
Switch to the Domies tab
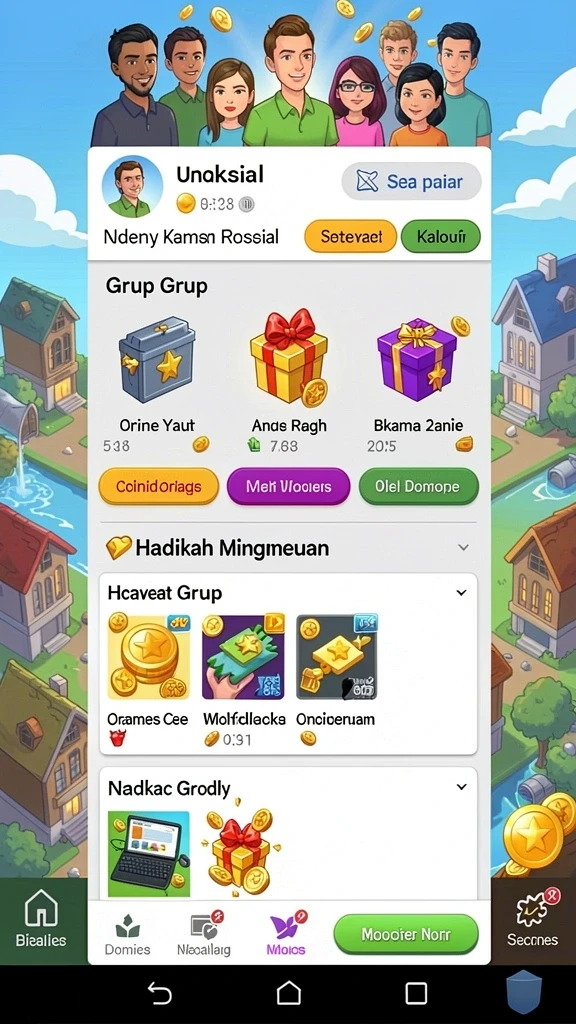(127, 935)
